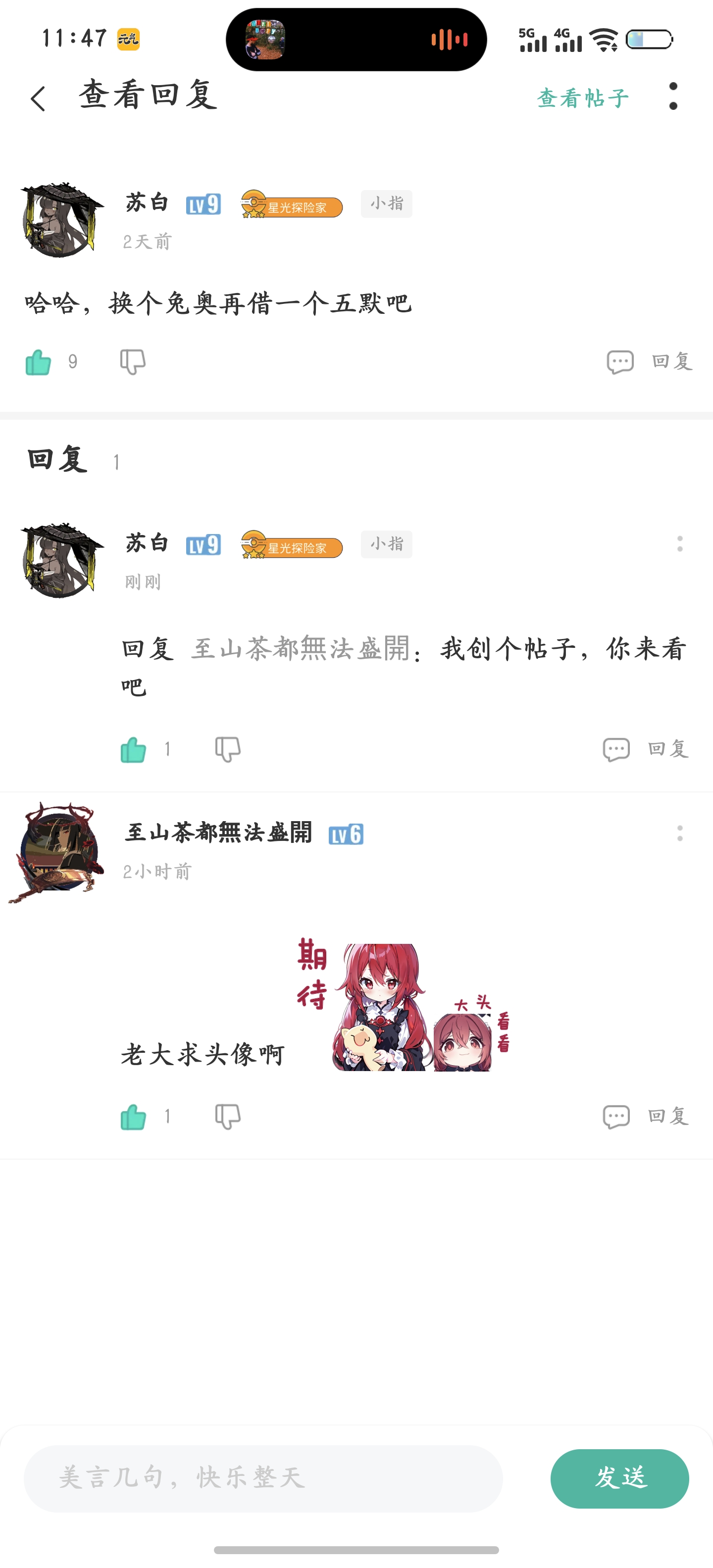
Task: Like 苏白's comment with 9 likes
Action: pyautogui.click(x=38, y=362)
